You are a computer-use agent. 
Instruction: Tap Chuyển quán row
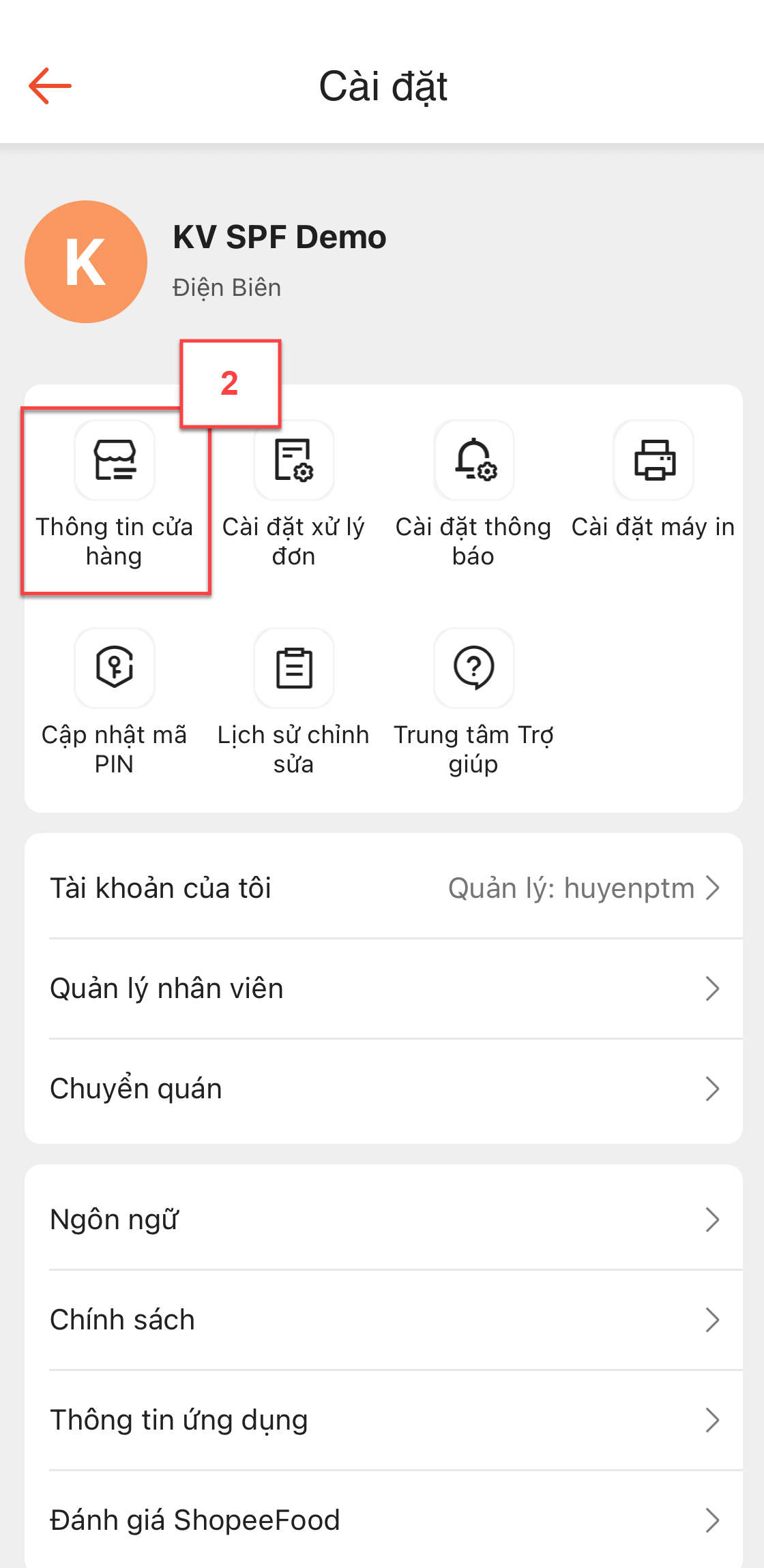[384, 1089]
